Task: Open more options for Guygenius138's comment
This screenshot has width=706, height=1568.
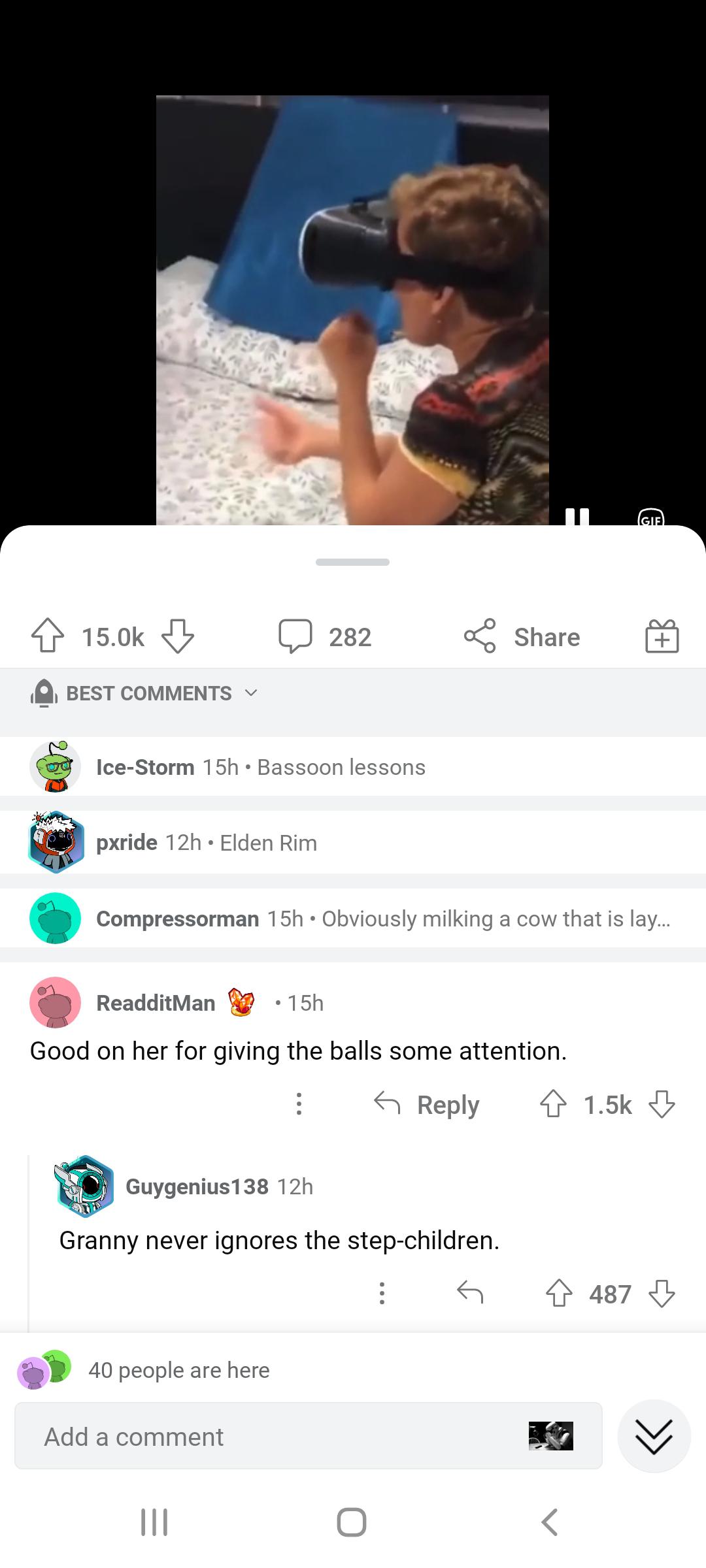Action: 382,1294
